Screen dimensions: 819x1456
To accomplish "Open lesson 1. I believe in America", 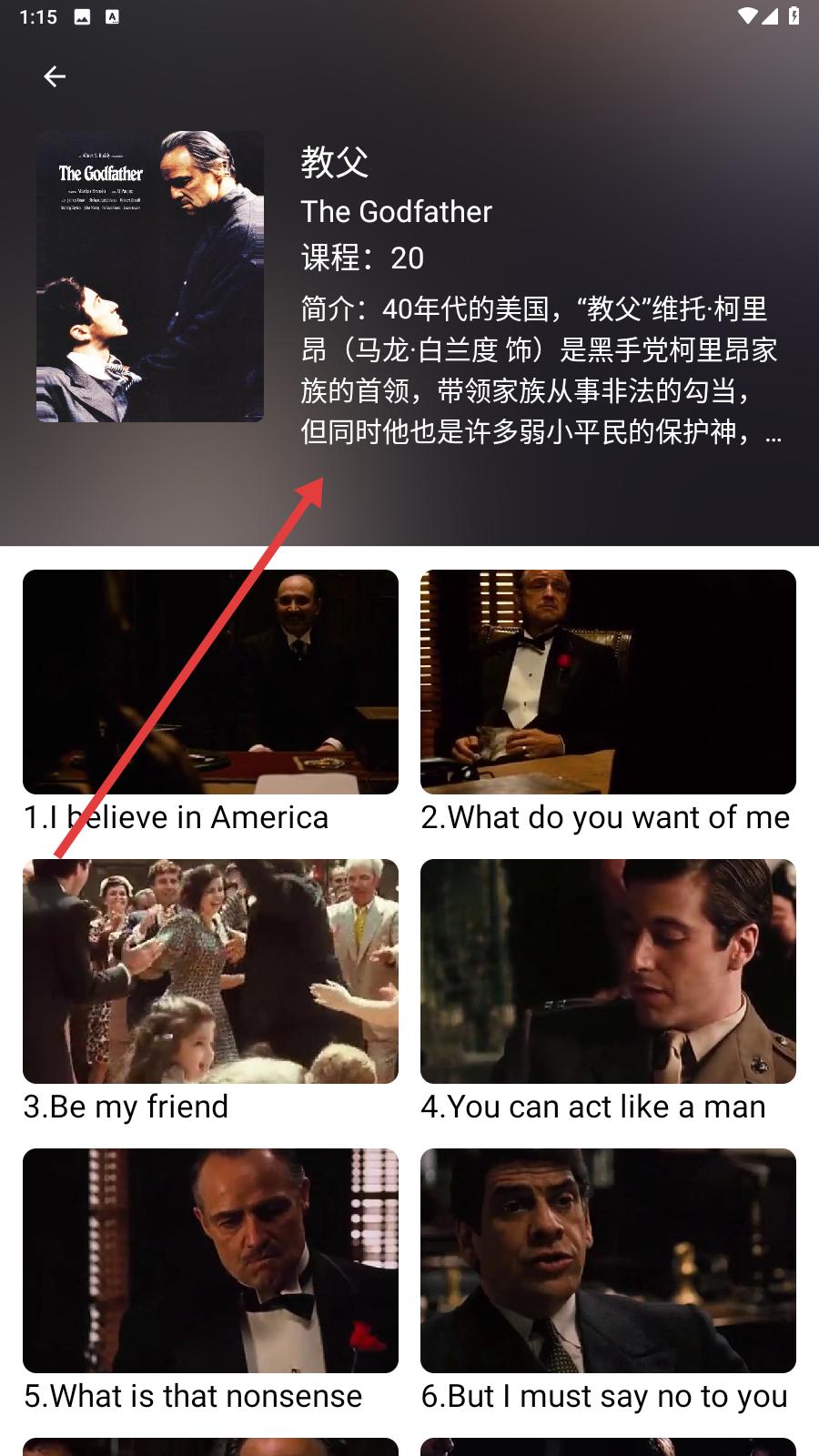I will (x=210, y=682).
